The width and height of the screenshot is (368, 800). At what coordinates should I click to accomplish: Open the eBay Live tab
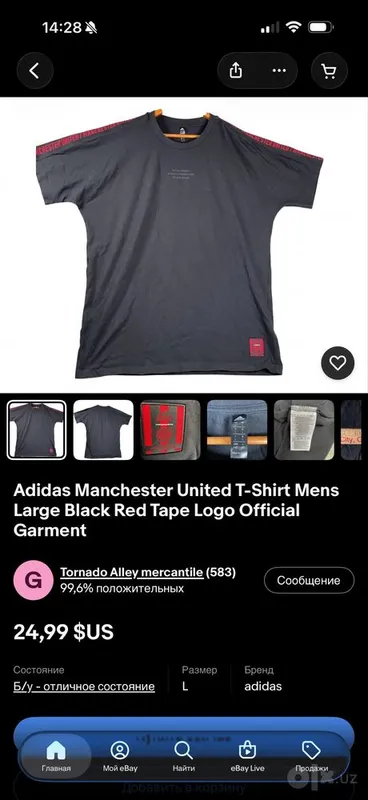pos(248,756)
